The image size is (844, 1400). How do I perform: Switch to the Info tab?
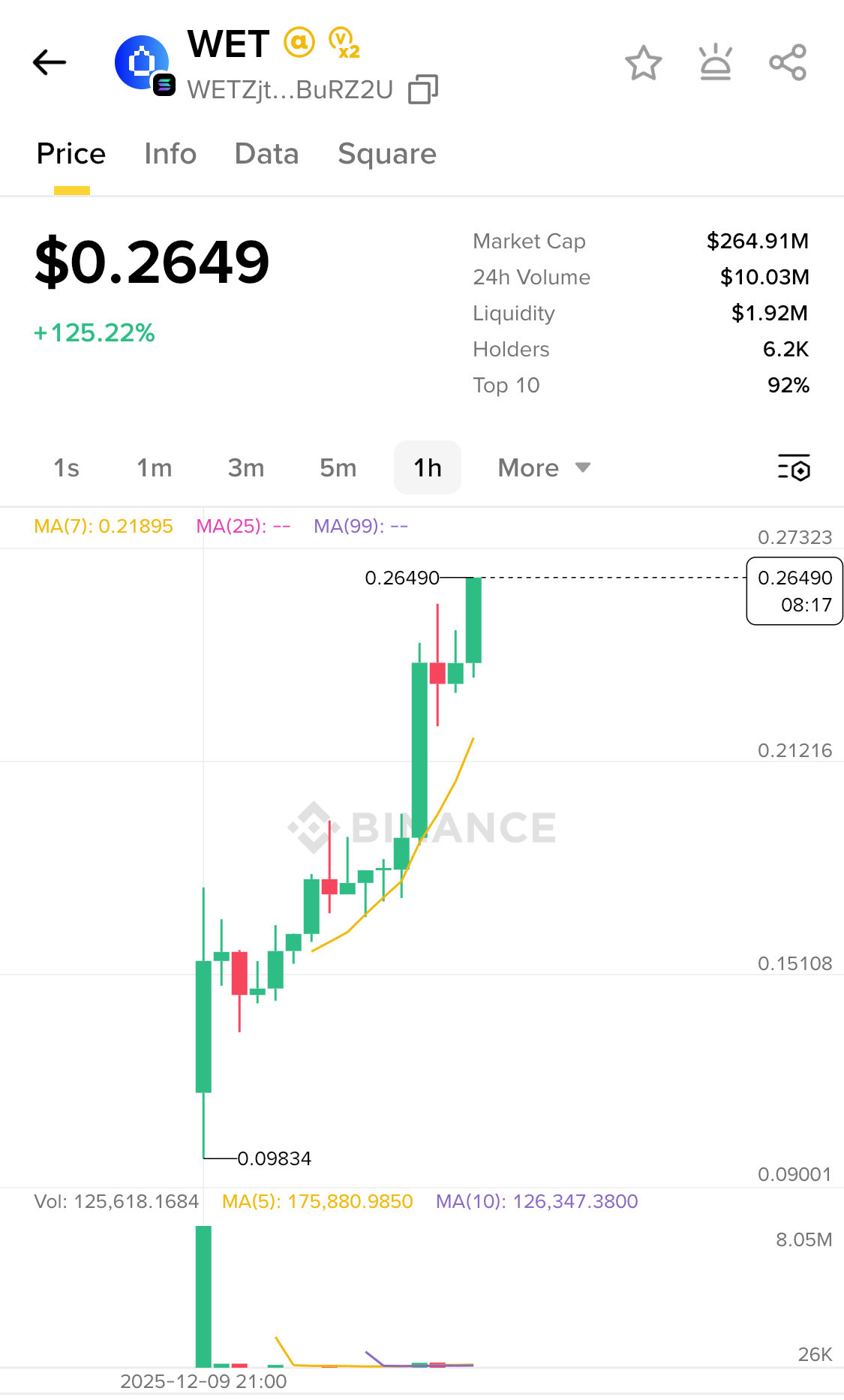[x=170, y=154]
